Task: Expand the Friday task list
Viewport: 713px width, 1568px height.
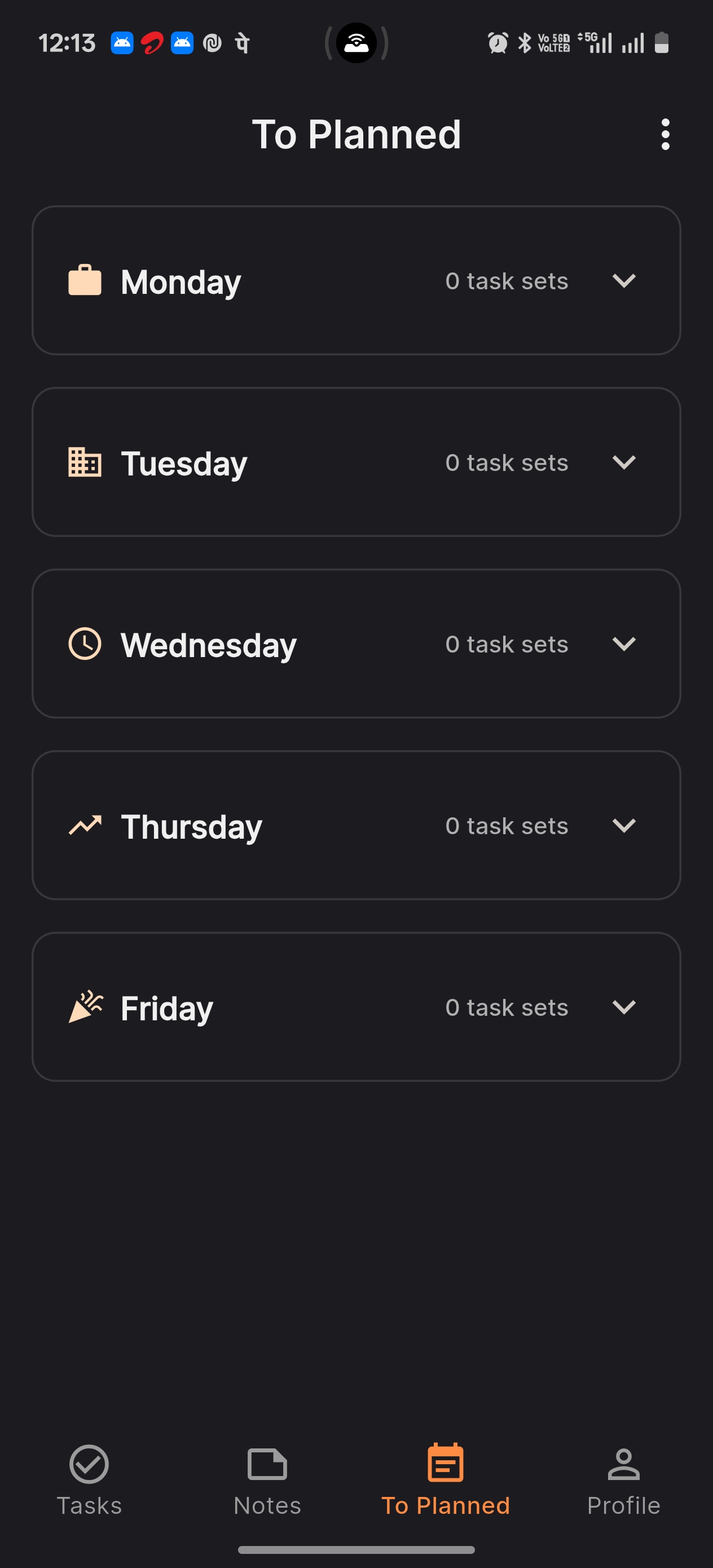Action: (x=624, y=1007)
